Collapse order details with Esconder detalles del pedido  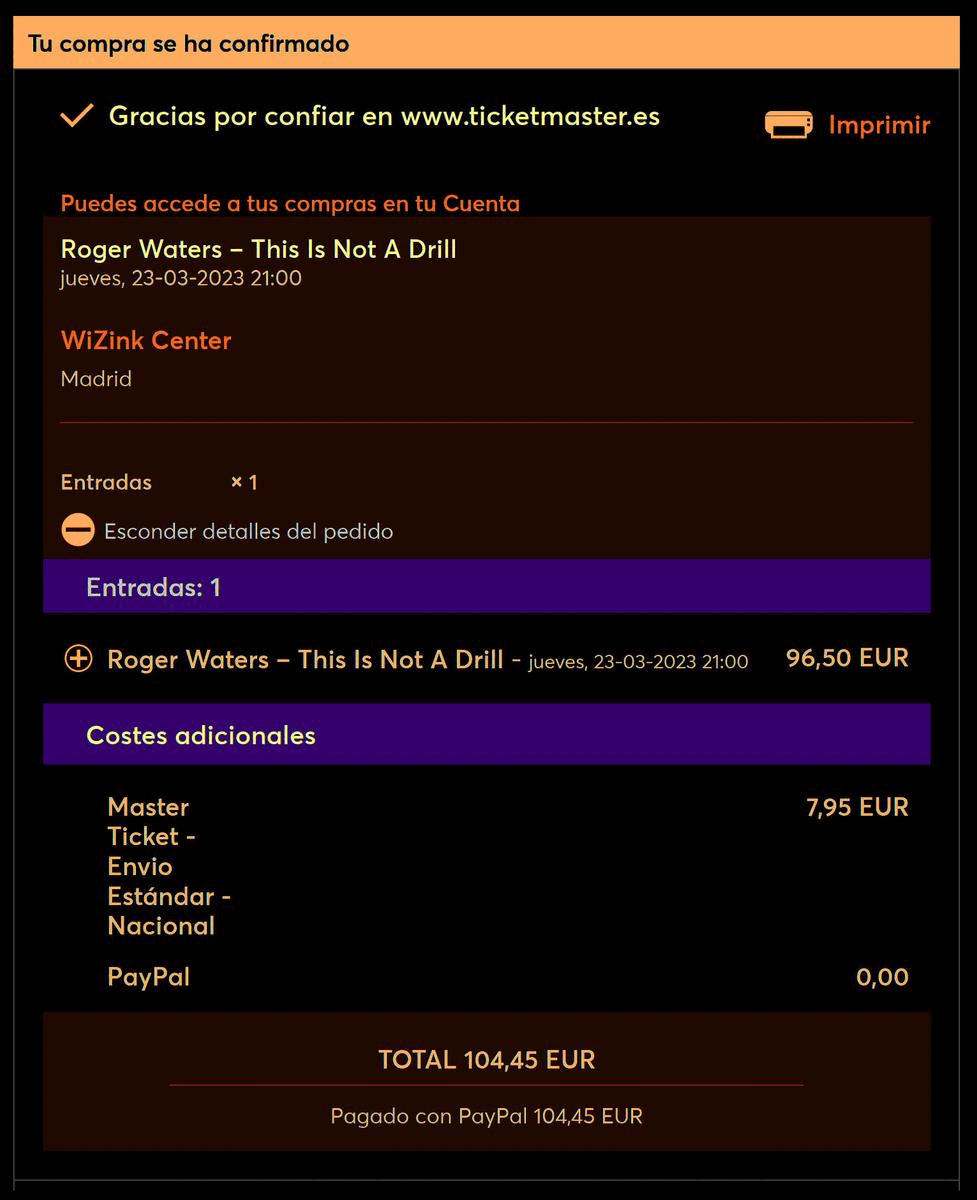pos(228,531)
